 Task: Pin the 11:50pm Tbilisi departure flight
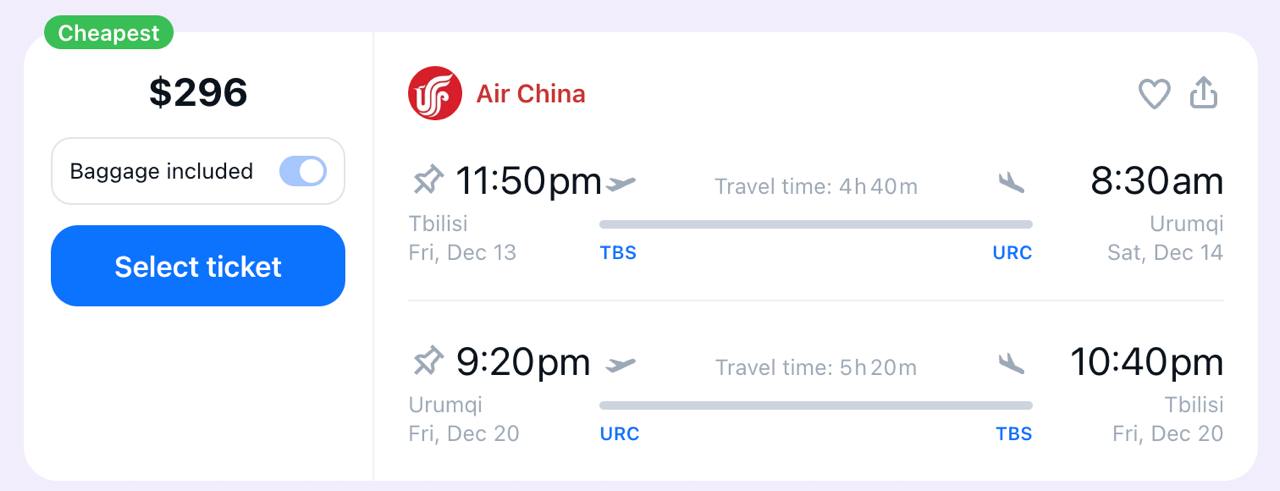click(428, 181)
